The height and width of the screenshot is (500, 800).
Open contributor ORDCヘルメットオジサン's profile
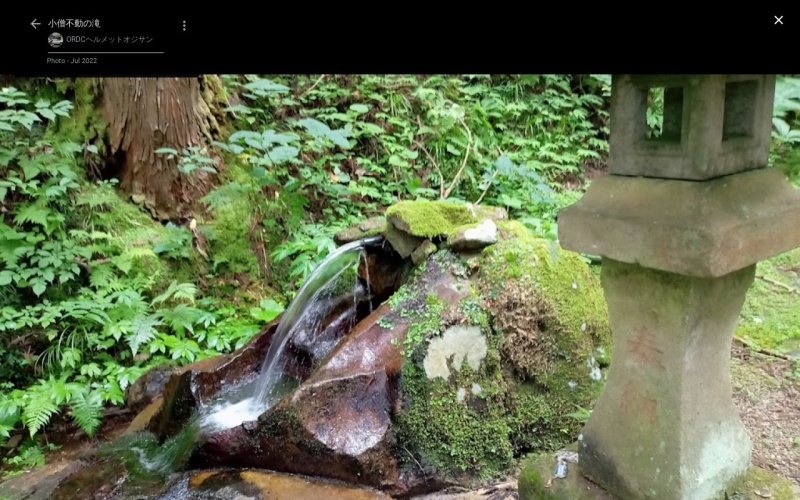pos(108,40)
